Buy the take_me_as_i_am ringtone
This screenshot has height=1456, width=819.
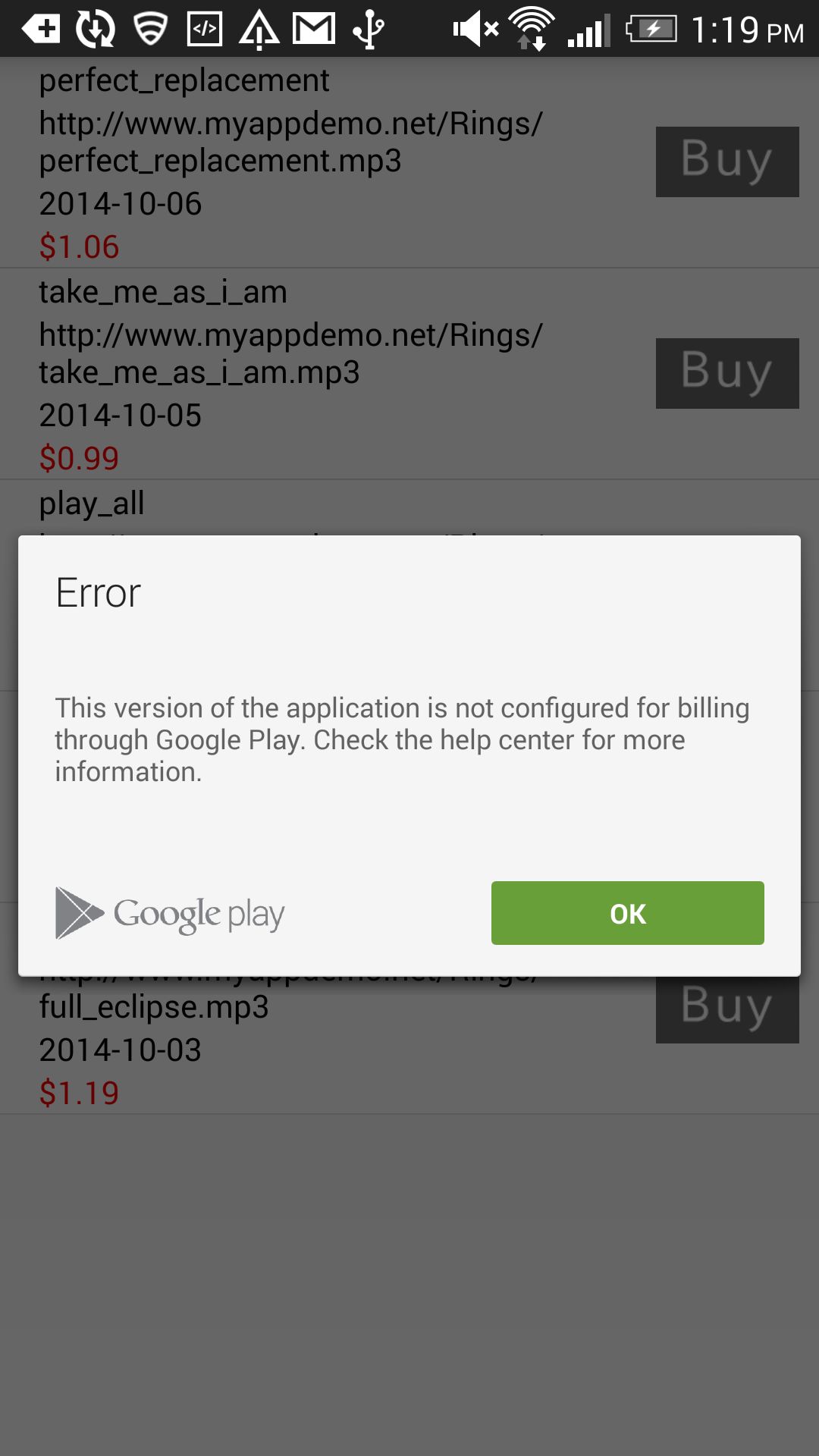726,373
